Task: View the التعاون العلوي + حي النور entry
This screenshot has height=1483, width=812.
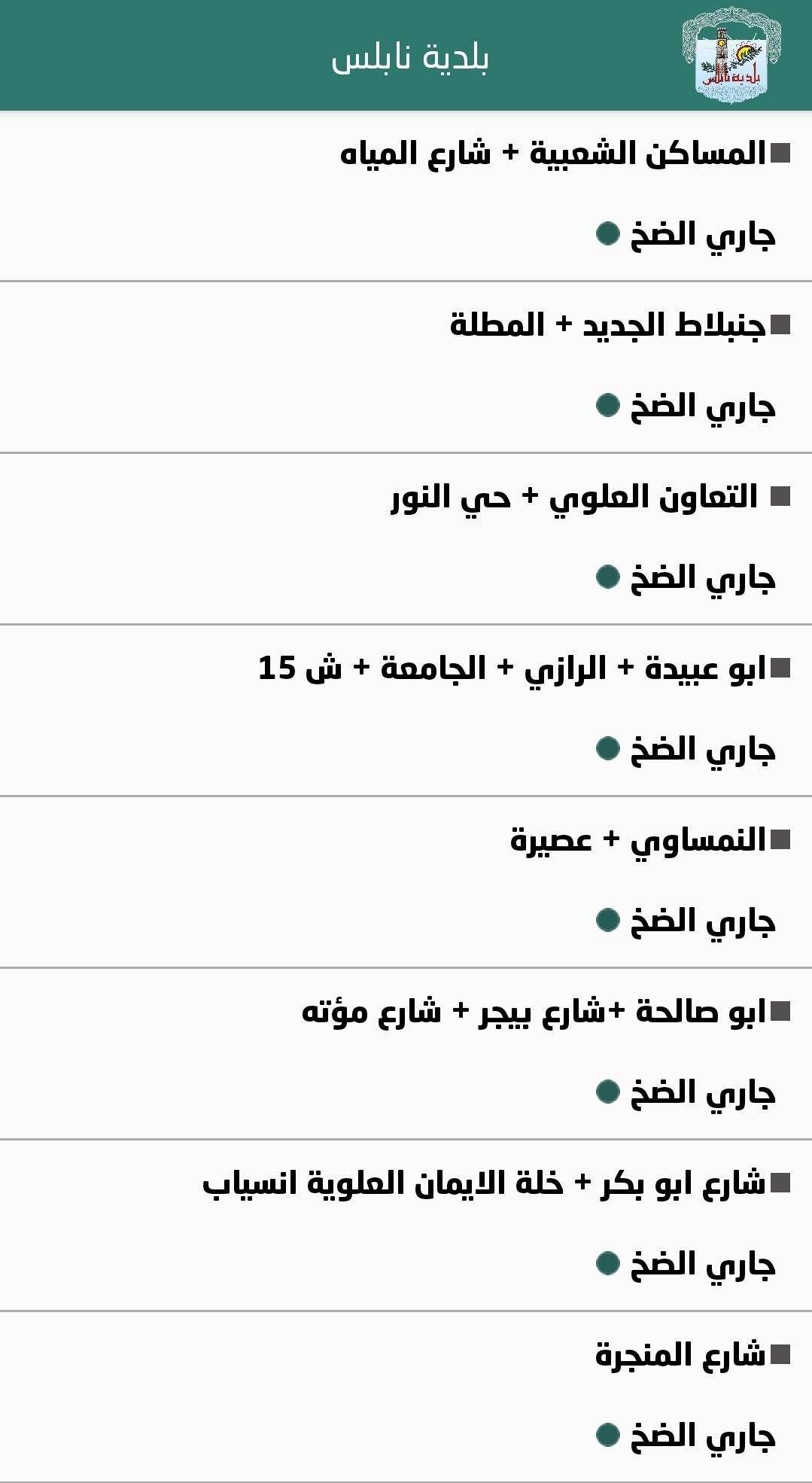Action: [574, 497]
